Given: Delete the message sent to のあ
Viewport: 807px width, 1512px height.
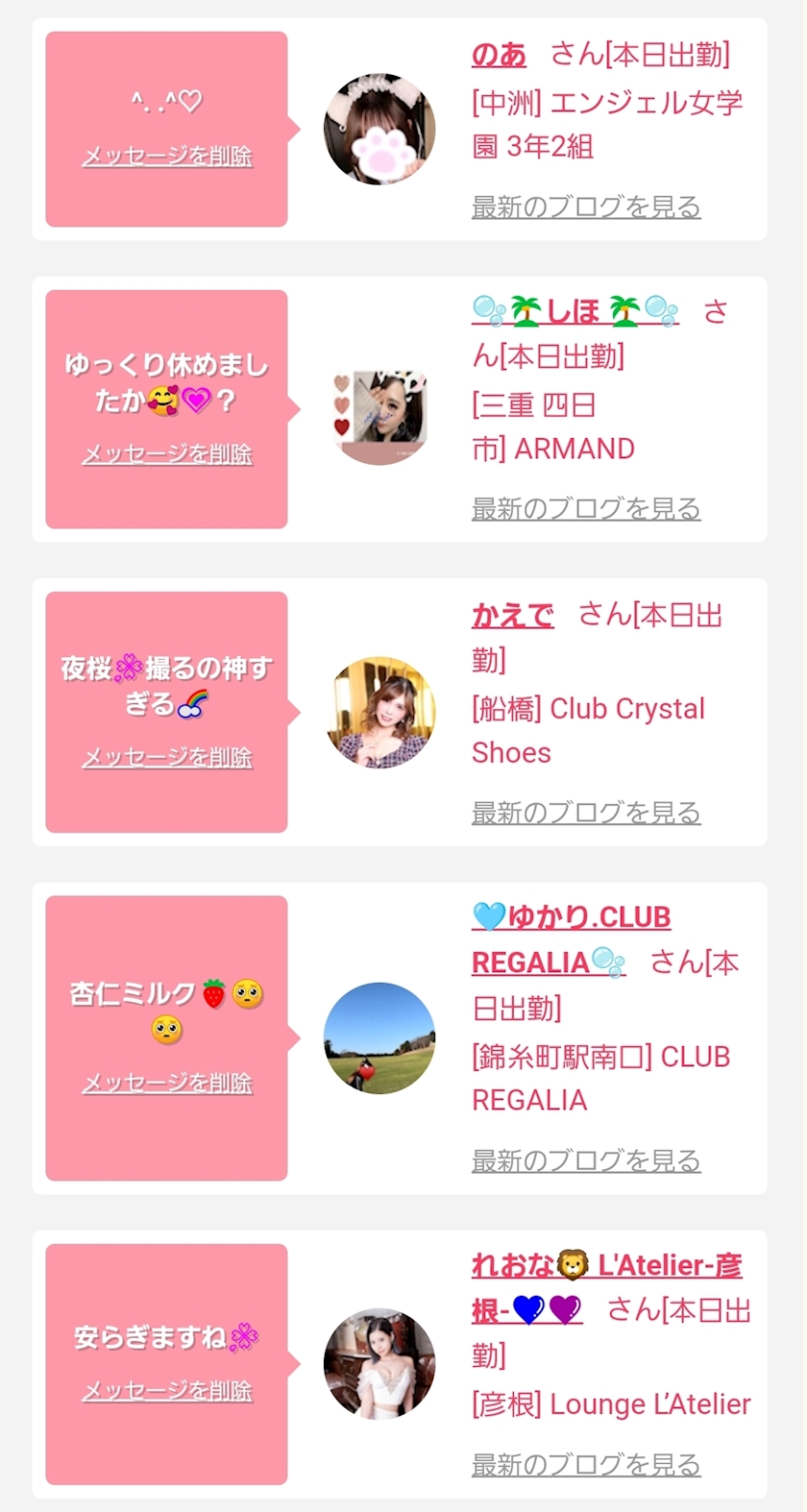Looking at the screenshot, I should pos(167,156).
